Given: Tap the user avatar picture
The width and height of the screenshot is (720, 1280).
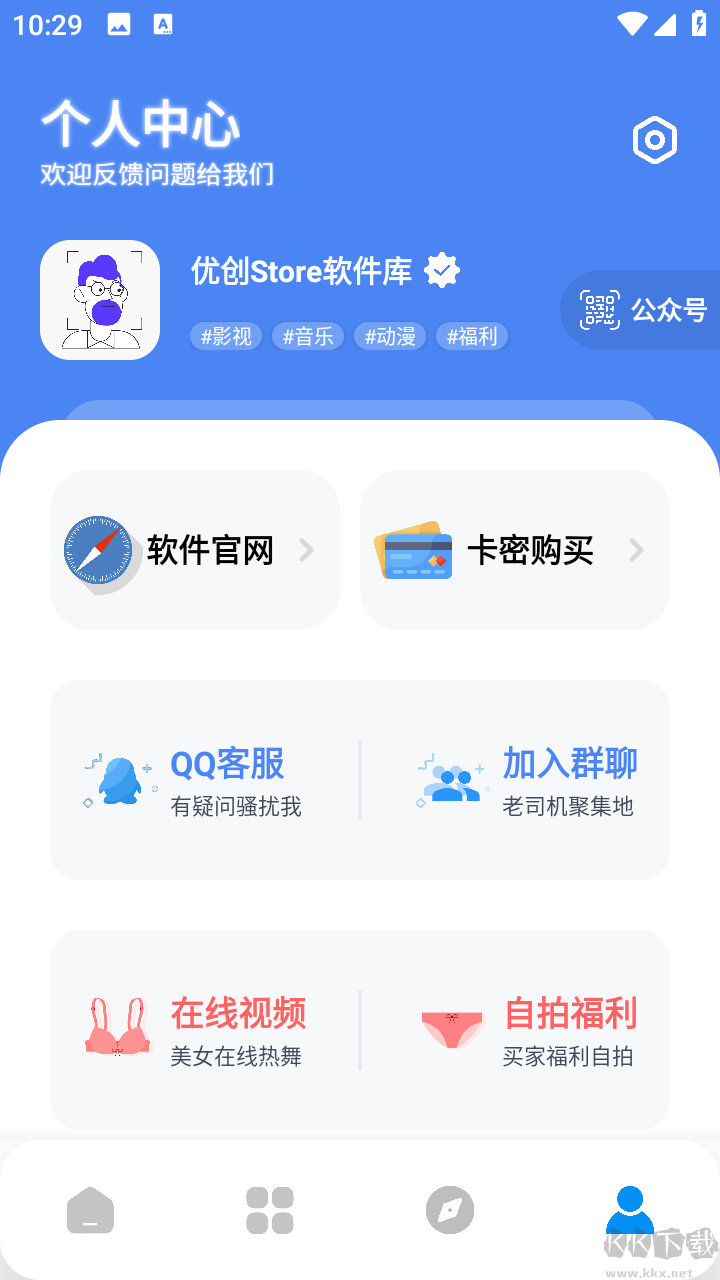Looking at the screenshot, I should [100, 300].
